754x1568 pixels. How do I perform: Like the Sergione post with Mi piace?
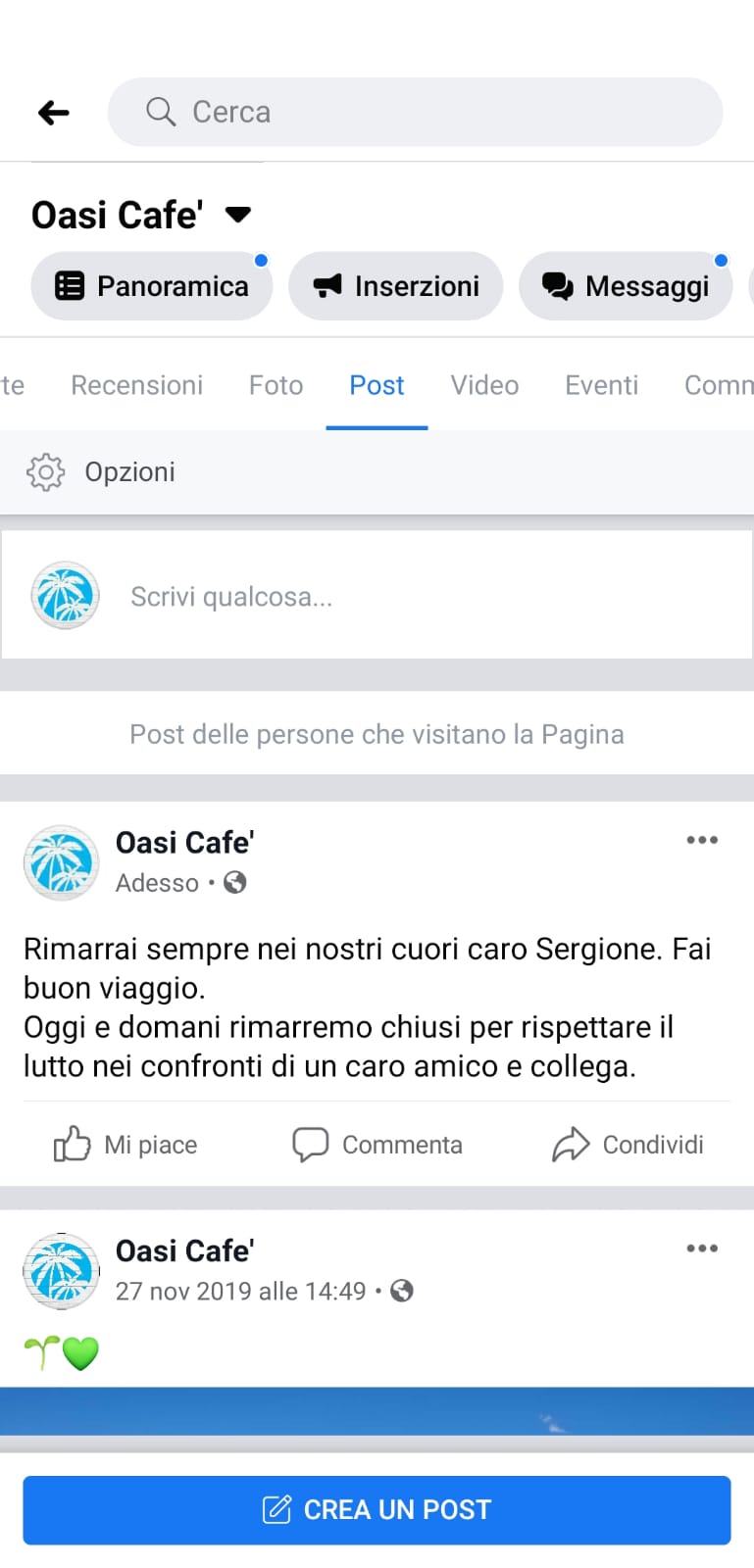click(x=126, y=1145)
